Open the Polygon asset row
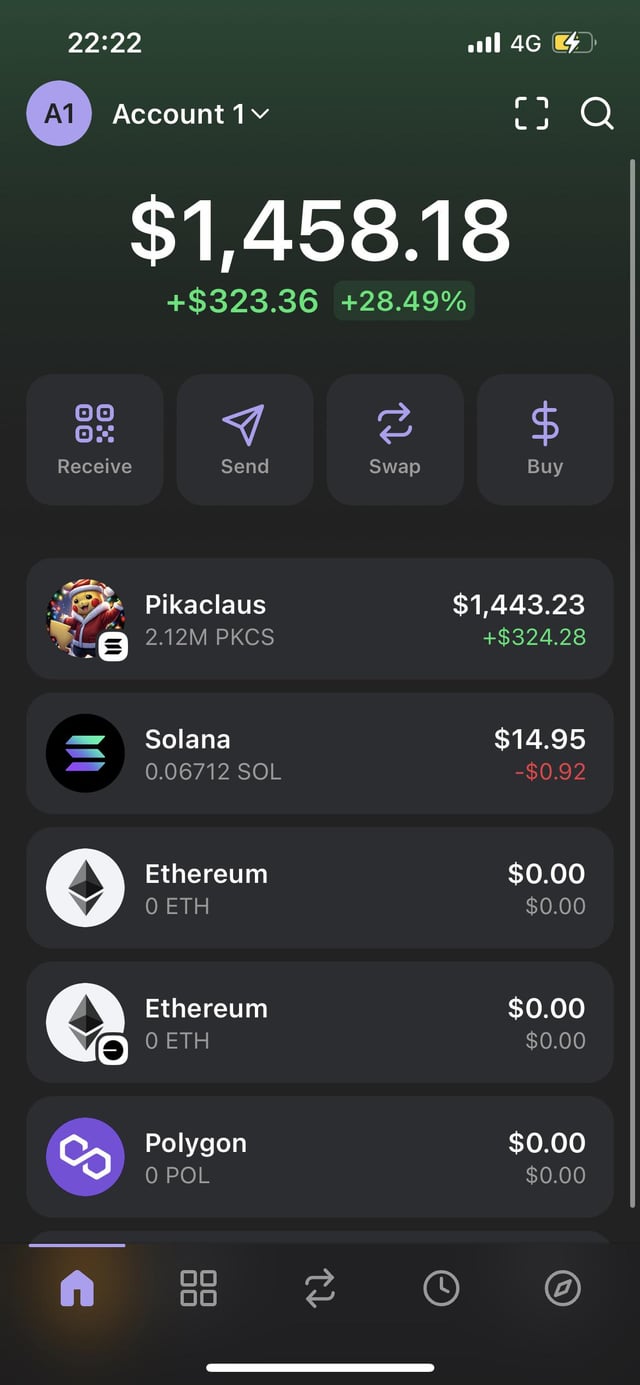This screenshot has width=640, height=1385. 319,1157
